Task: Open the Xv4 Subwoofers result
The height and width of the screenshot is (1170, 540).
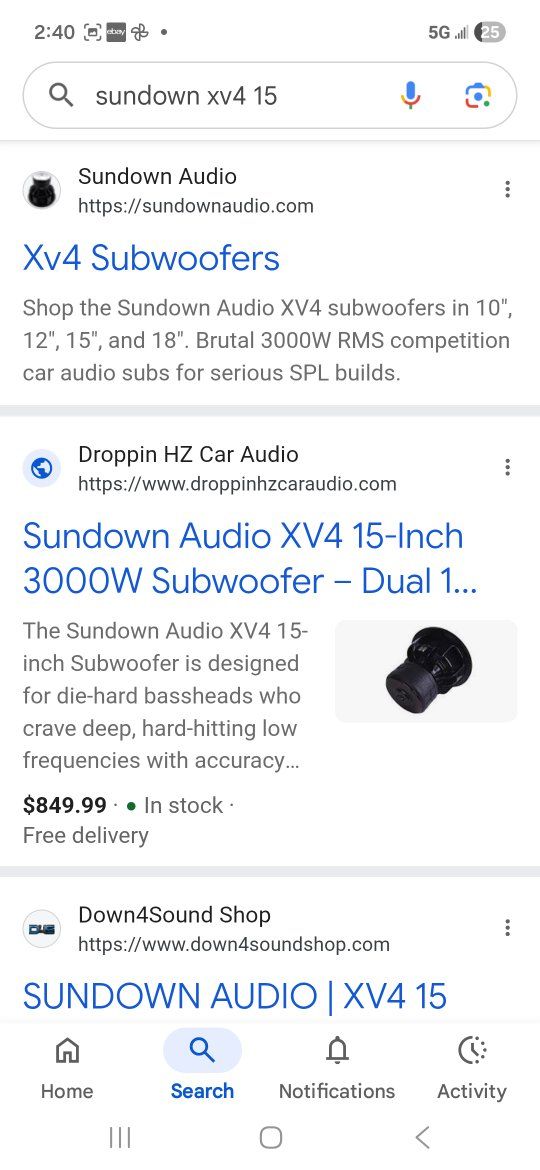Action: click(x=151, y=258)
